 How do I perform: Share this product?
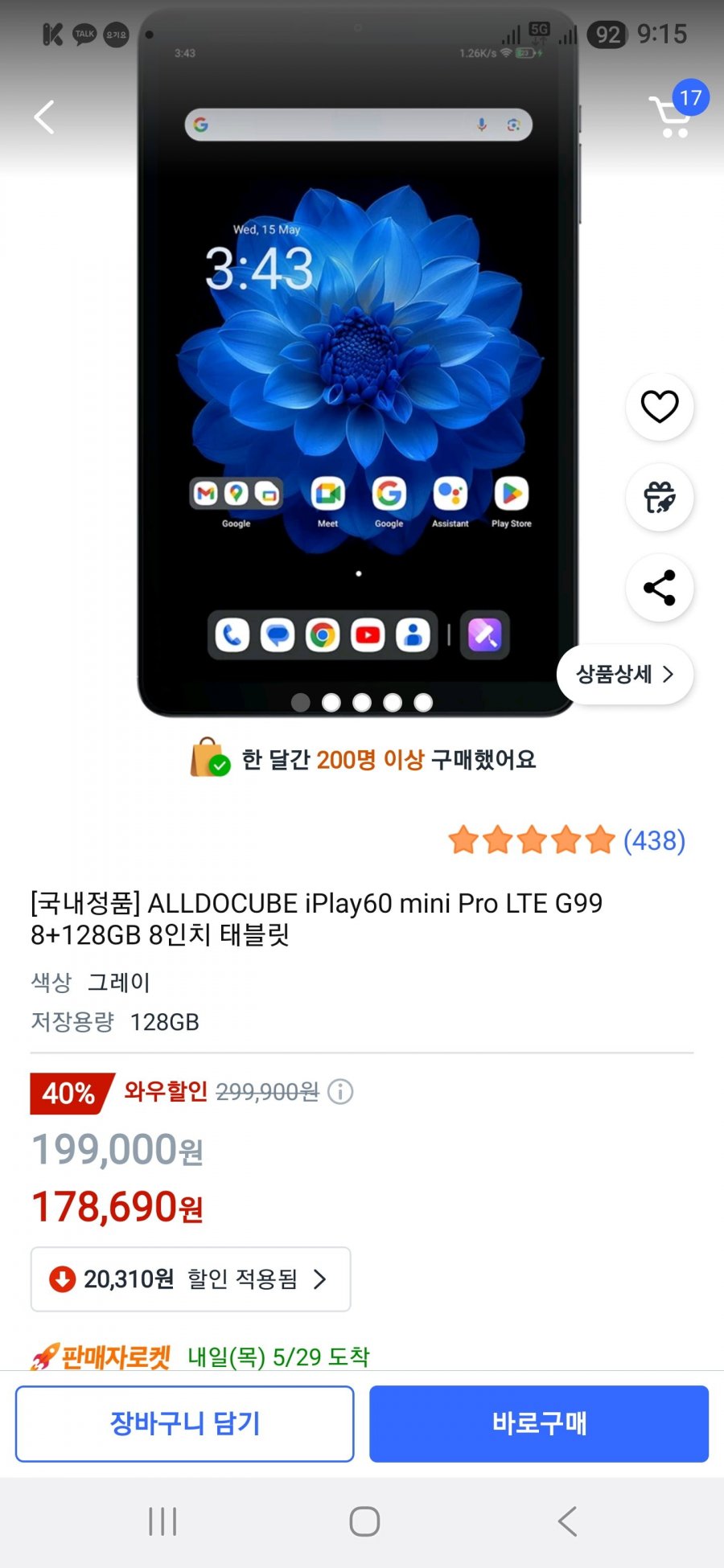(x=660, y=588)
